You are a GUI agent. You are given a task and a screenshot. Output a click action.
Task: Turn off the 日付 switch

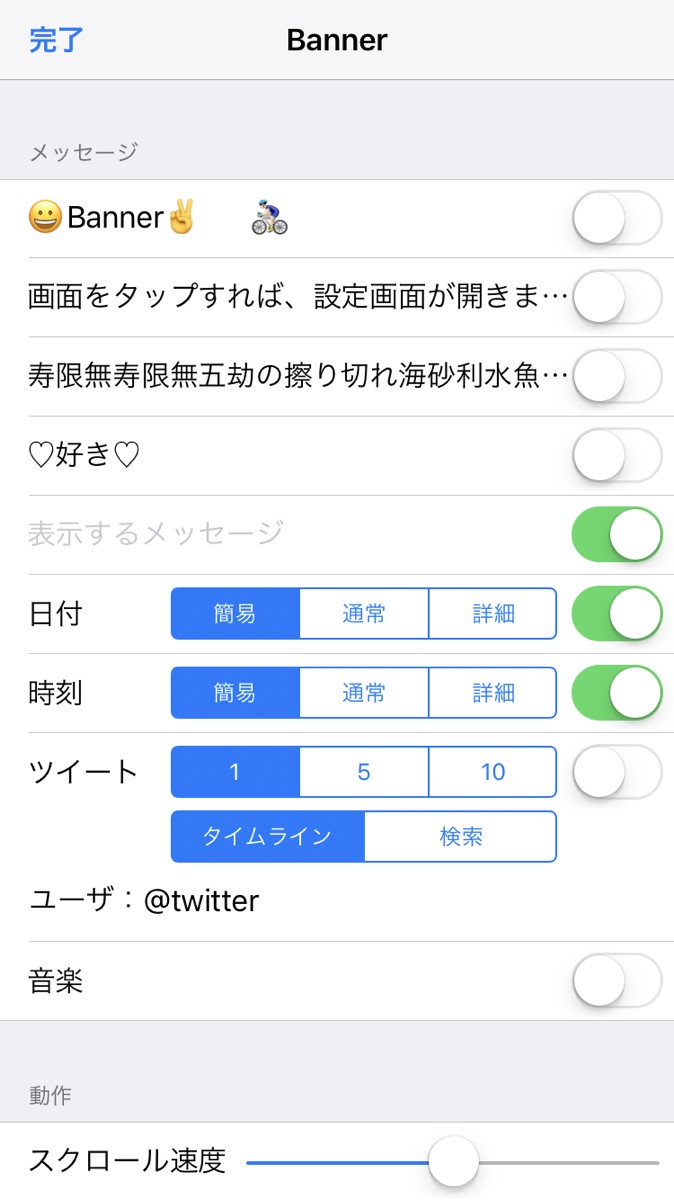point(617,613)
